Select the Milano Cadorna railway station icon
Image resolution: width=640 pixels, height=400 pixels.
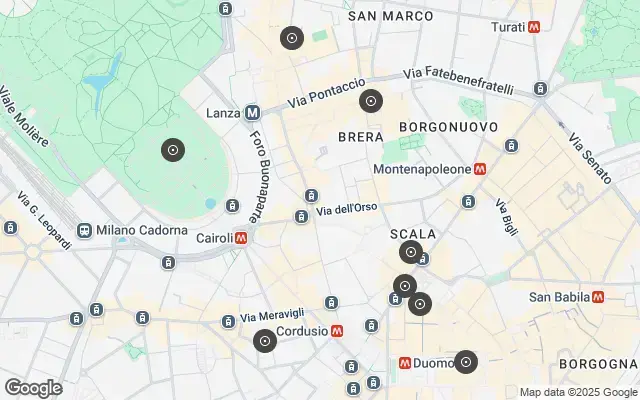(85, 230)
